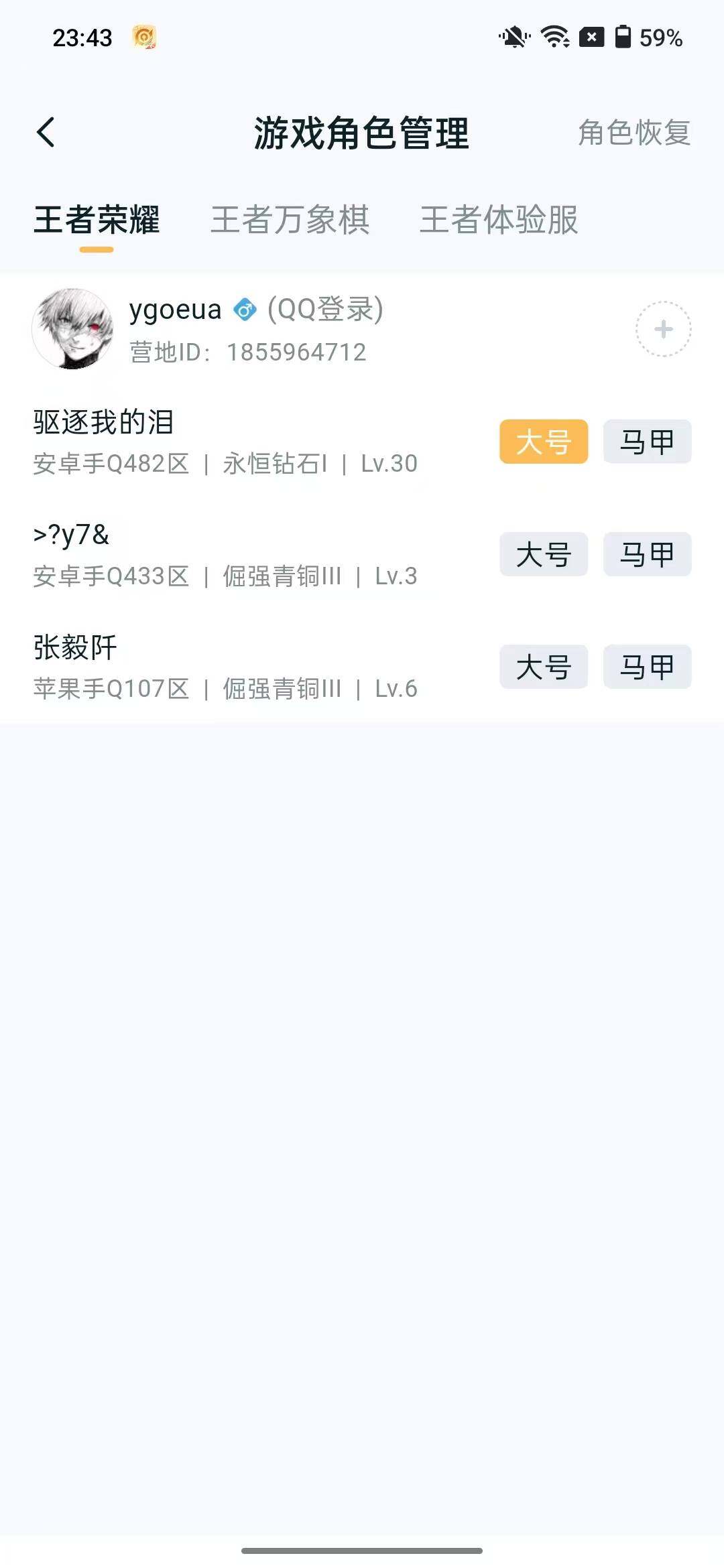Enable 大号 for role >?y7&
This screenshot has height=1568, width=724.
click(543, 554)
